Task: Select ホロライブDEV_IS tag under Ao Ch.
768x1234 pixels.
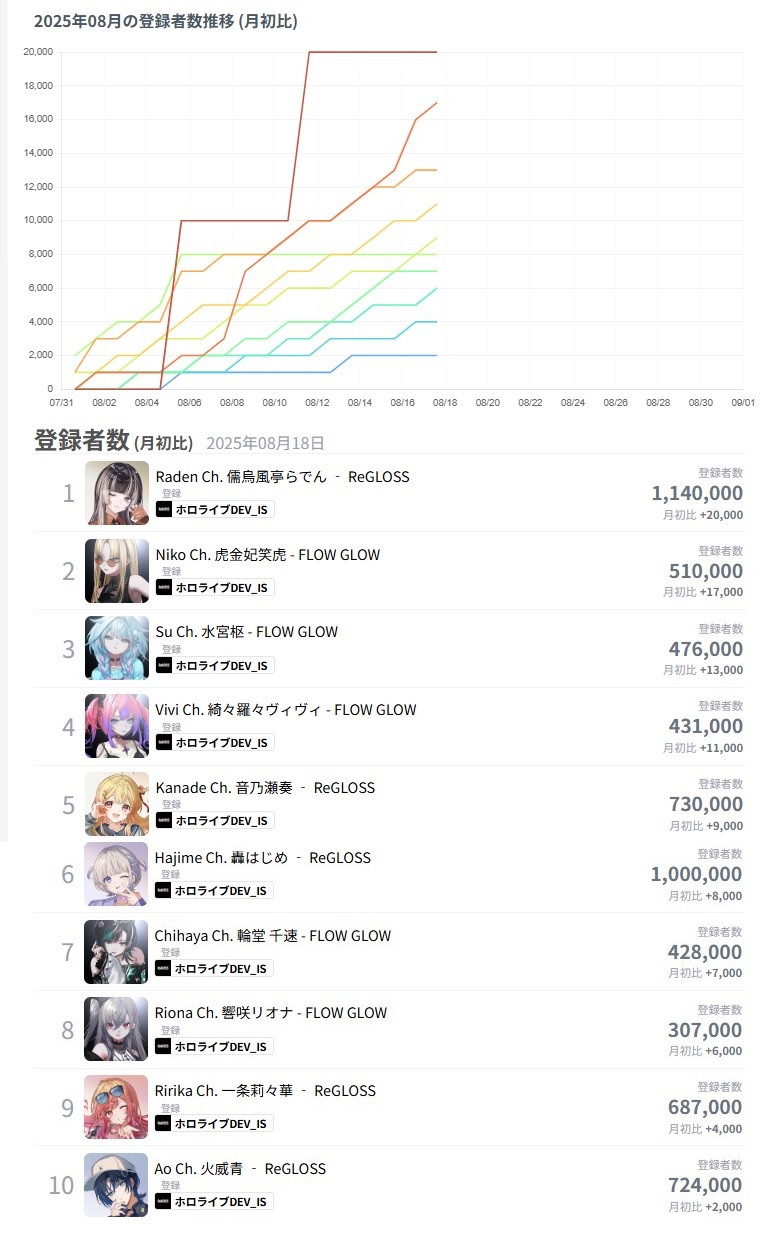Action: pyautogui.click(x=215, y=1201)
